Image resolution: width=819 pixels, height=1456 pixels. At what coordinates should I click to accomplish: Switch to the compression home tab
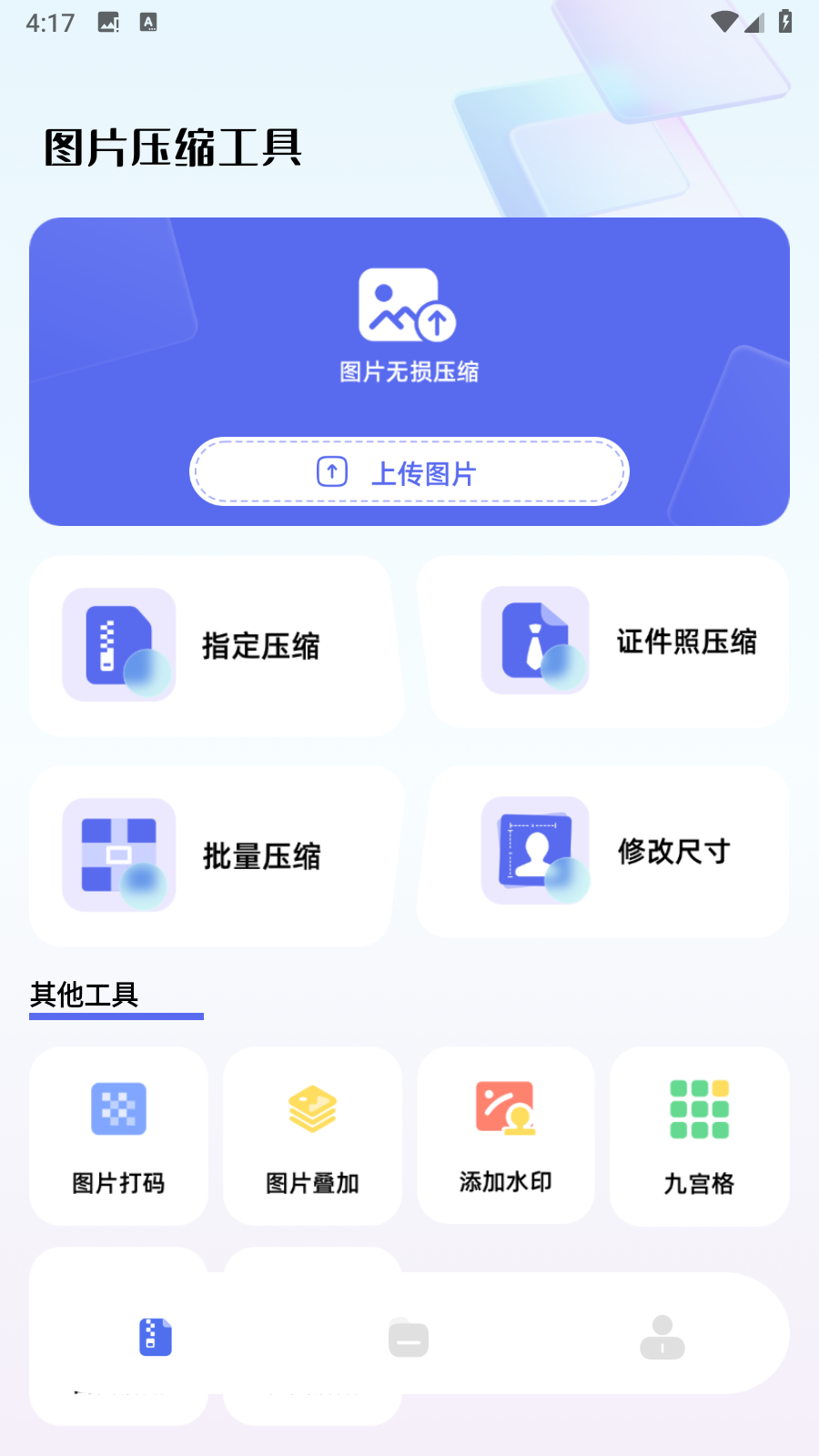pos(156,1337)
